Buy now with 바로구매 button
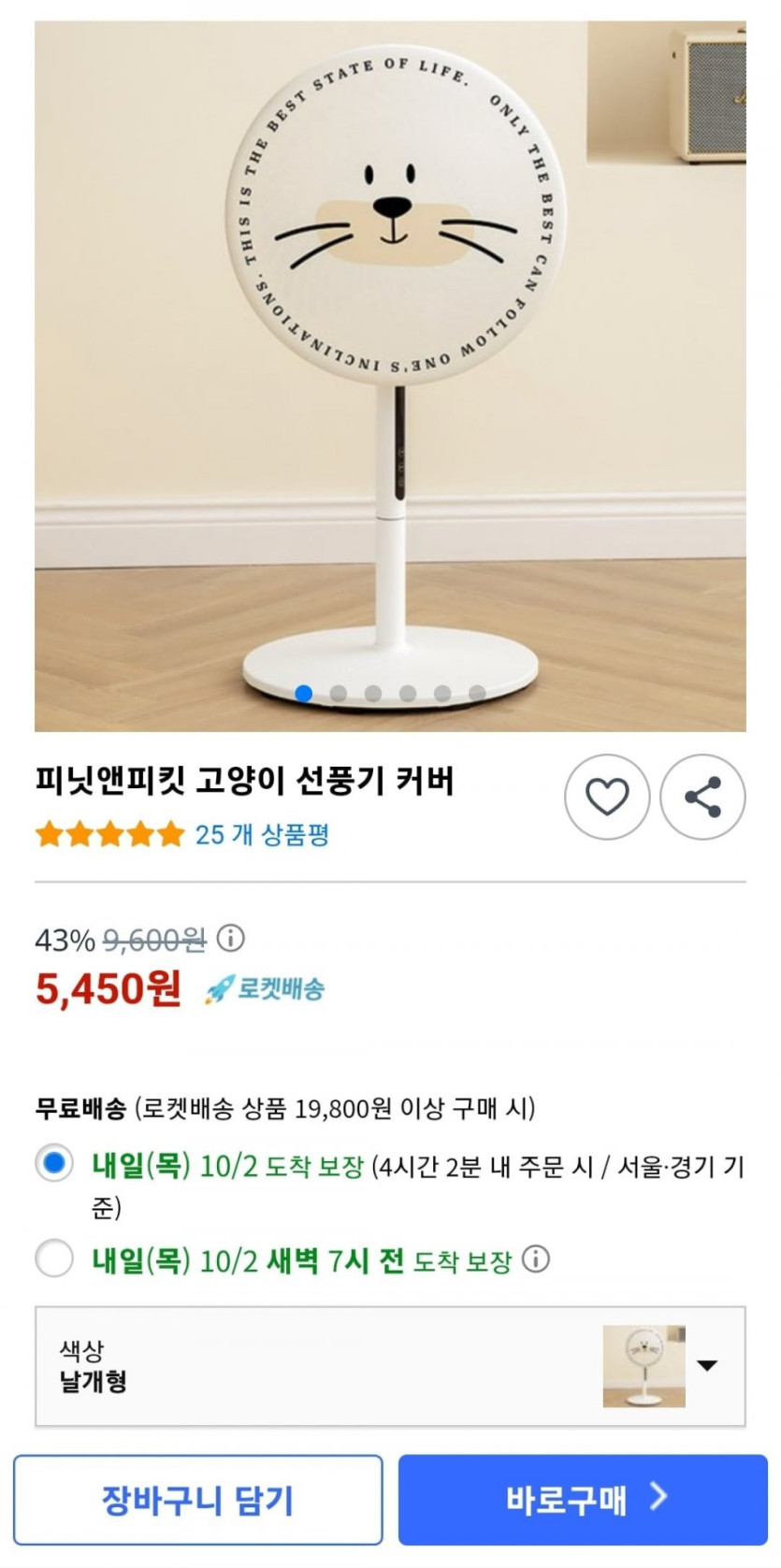This screenshot has height=1568, width=781. click(583, 1500)
